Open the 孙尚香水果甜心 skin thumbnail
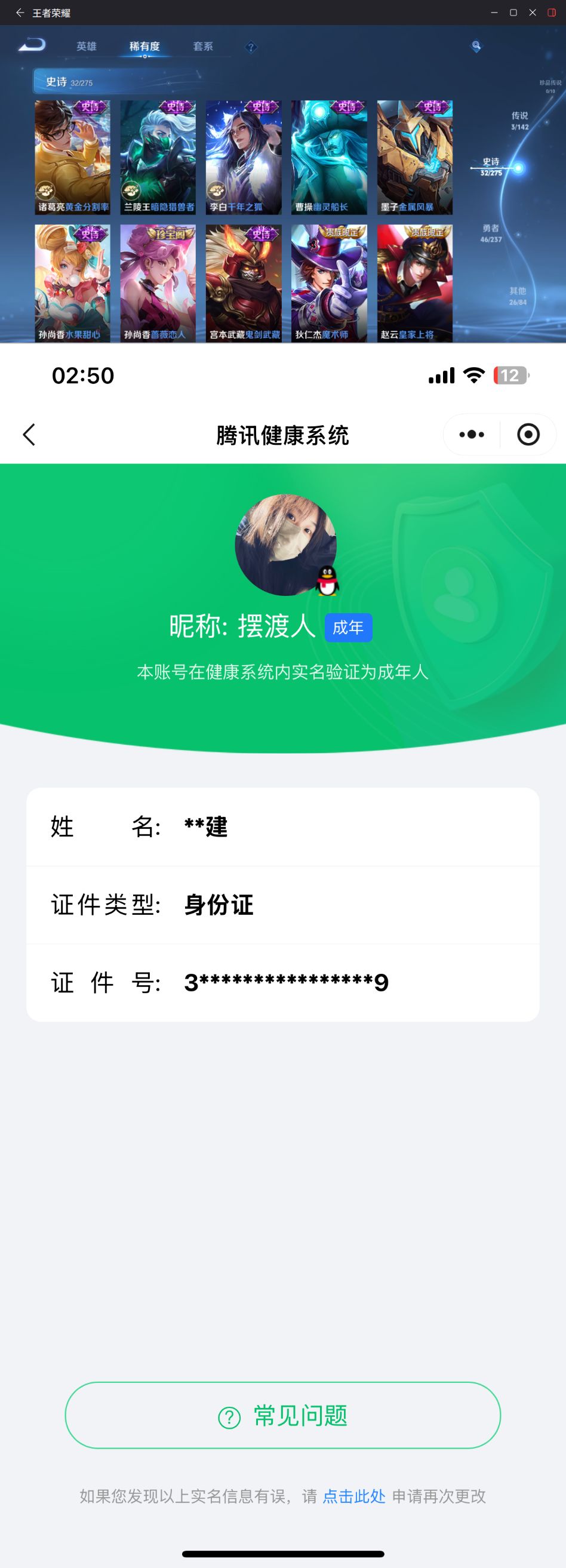Viewport: 566px width, 1568px height. [70, 280]
